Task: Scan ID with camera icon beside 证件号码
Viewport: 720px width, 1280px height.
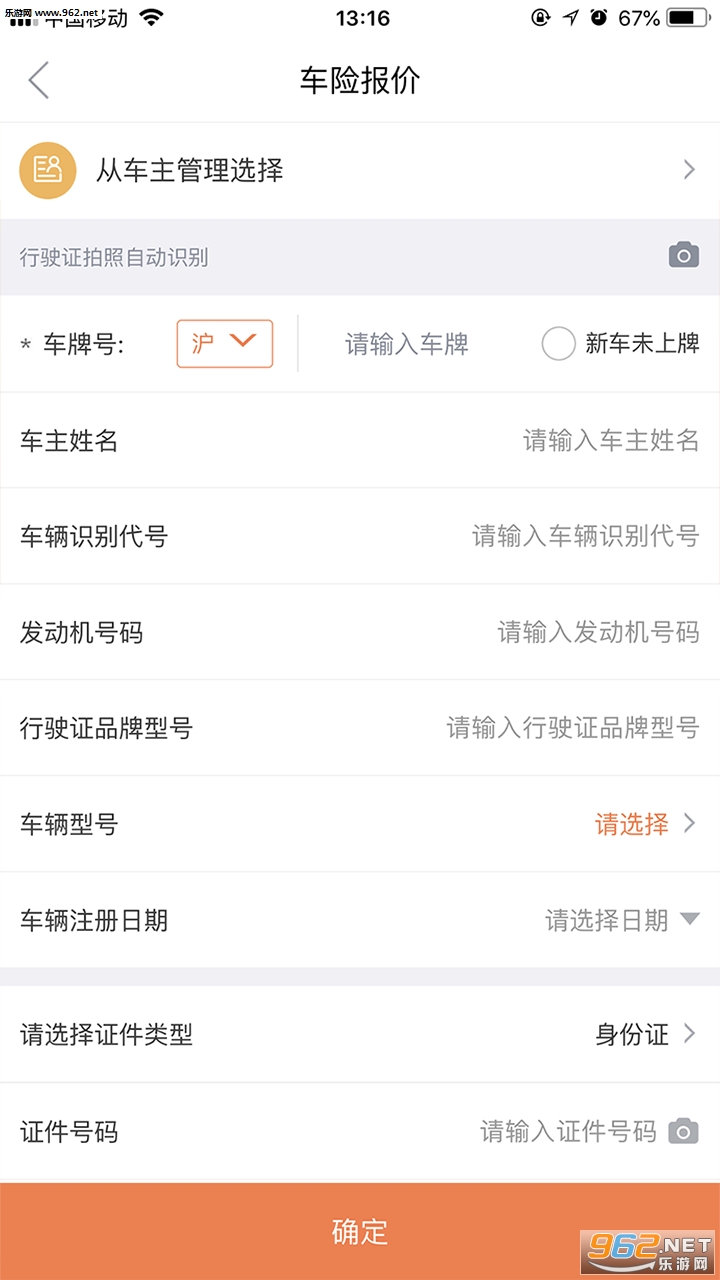Action: tap(683, 1131)
